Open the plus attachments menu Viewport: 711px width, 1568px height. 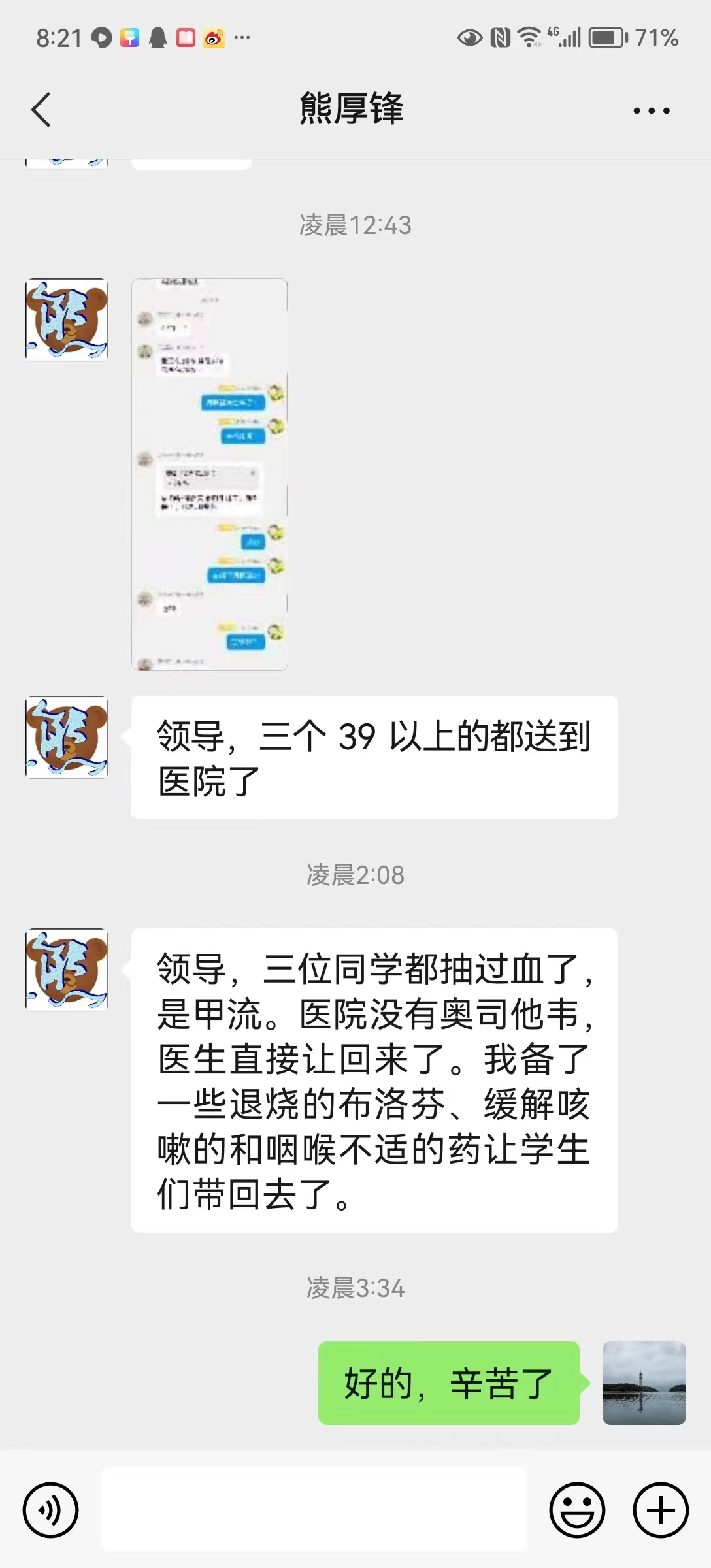[x=661, y=1510]
